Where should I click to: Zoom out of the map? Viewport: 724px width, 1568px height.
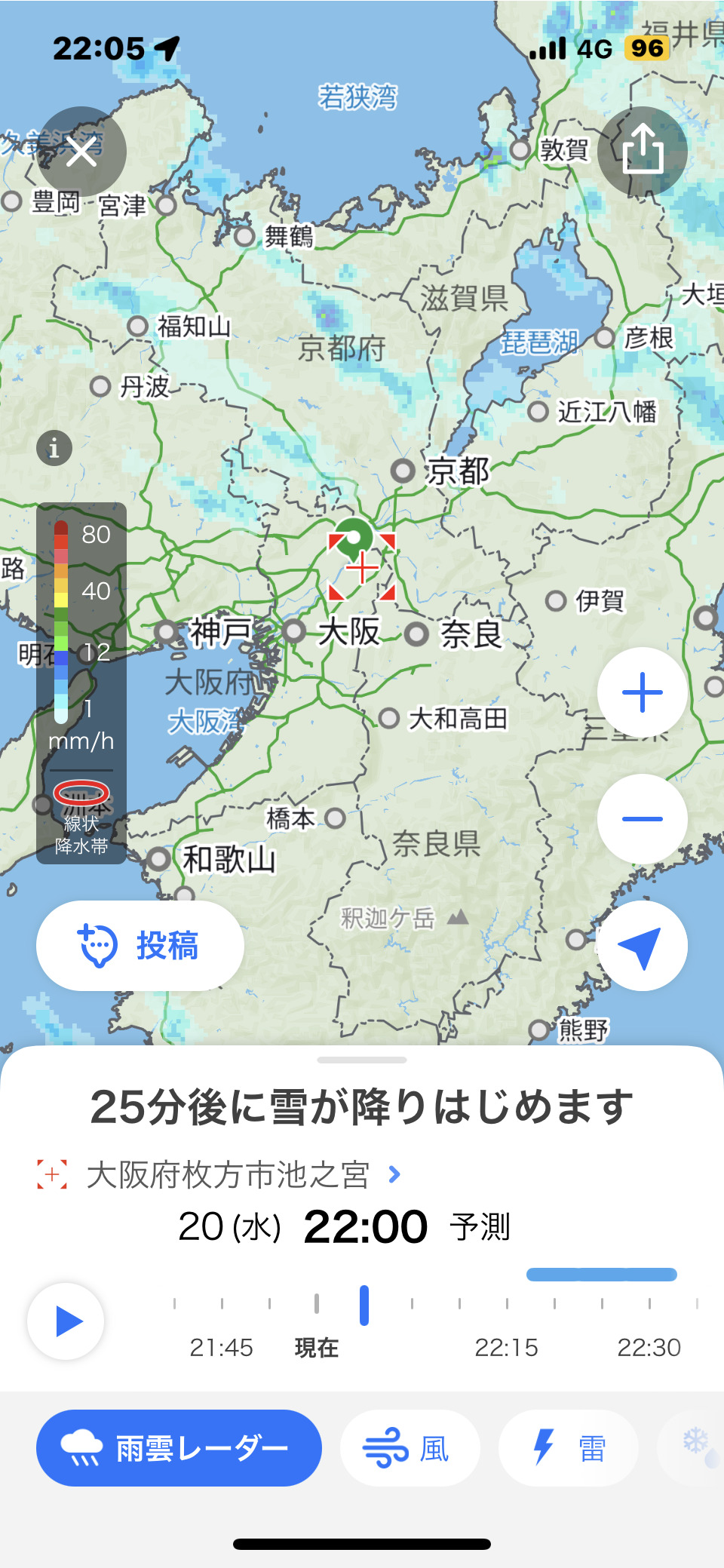point(643,819)
